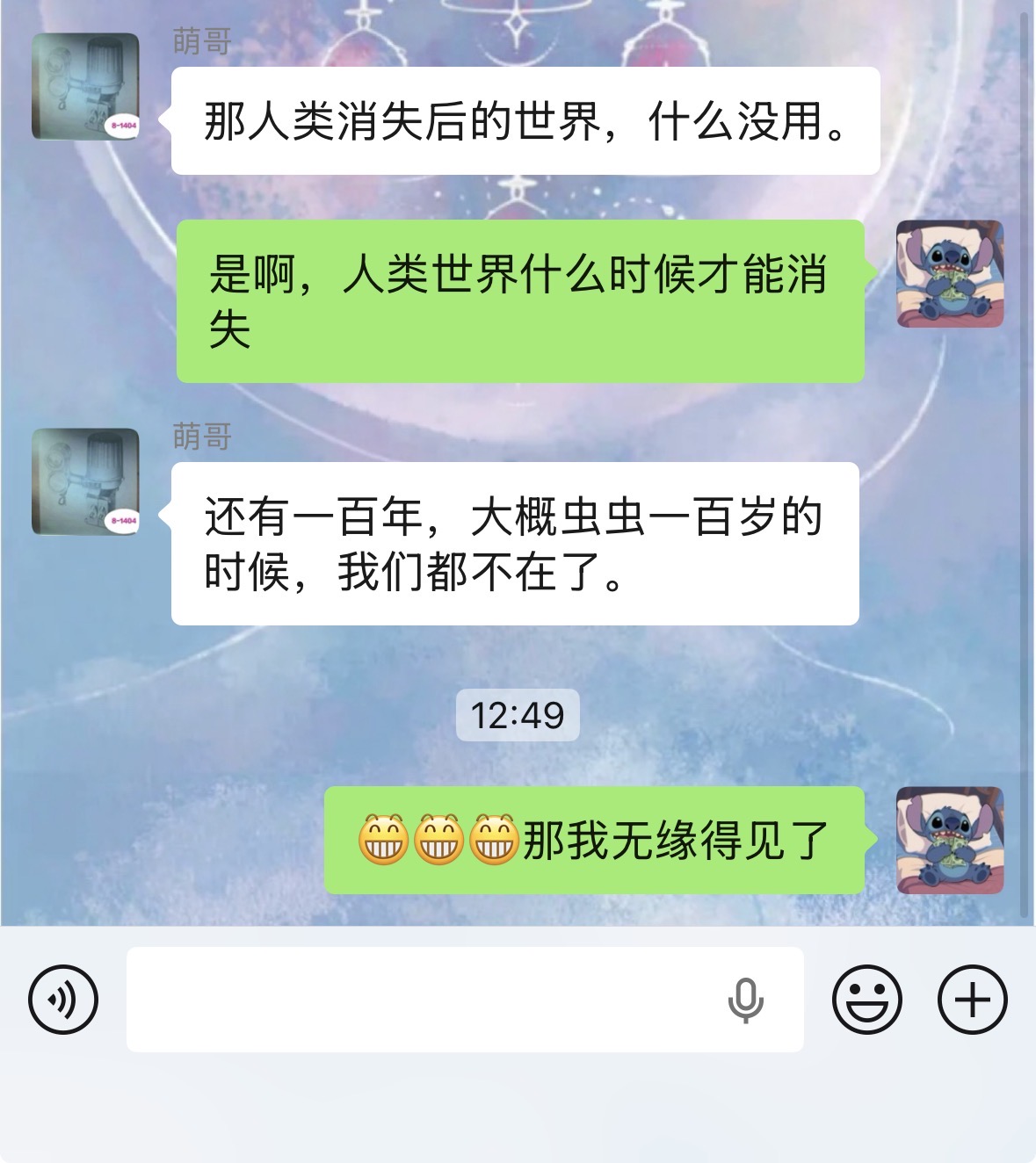
Task: Open the plus menu for more attachments
Action: [x=972, y=999]
